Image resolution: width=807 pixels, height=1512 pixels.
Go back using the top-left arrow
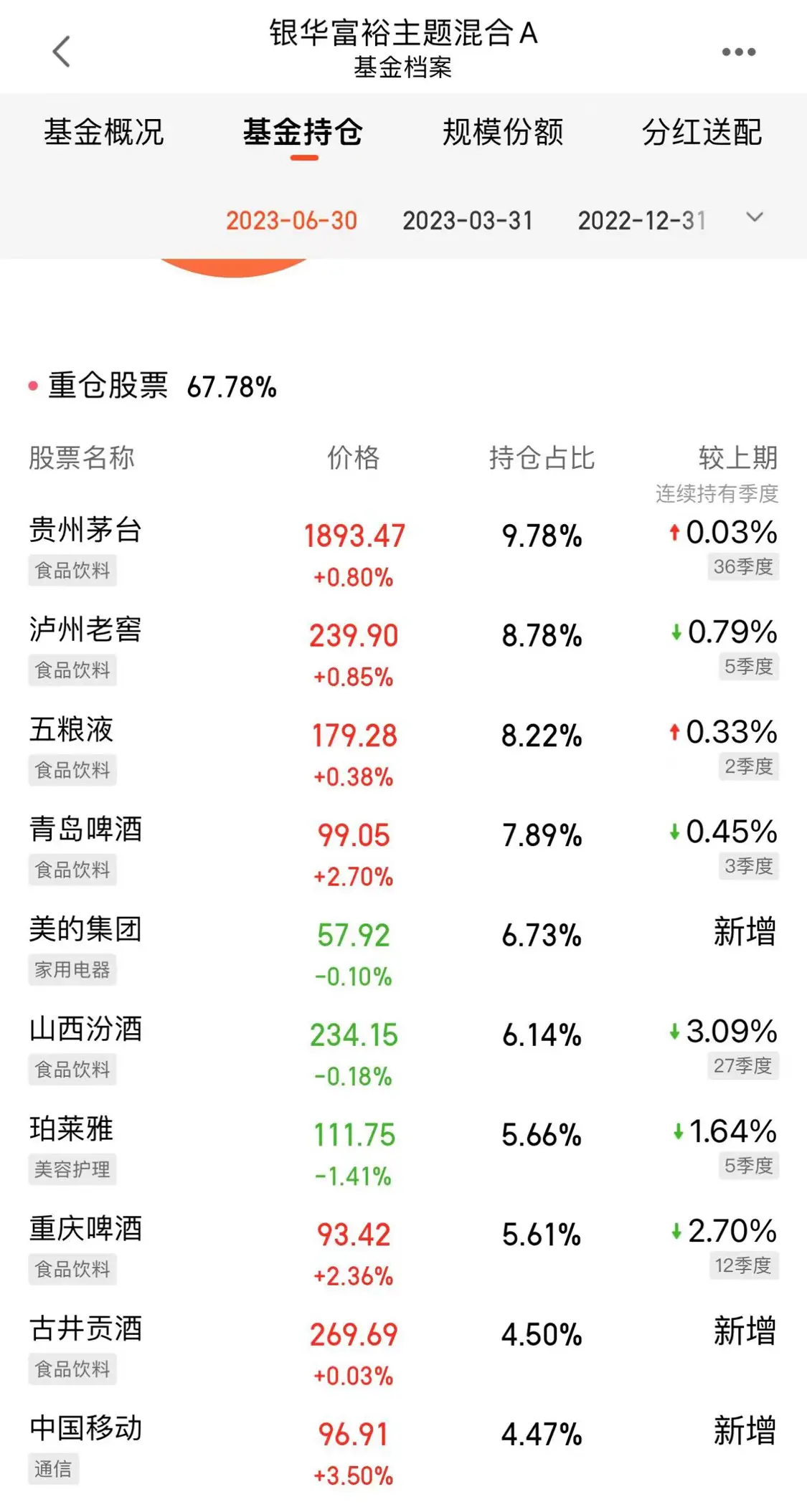(62, 52)
